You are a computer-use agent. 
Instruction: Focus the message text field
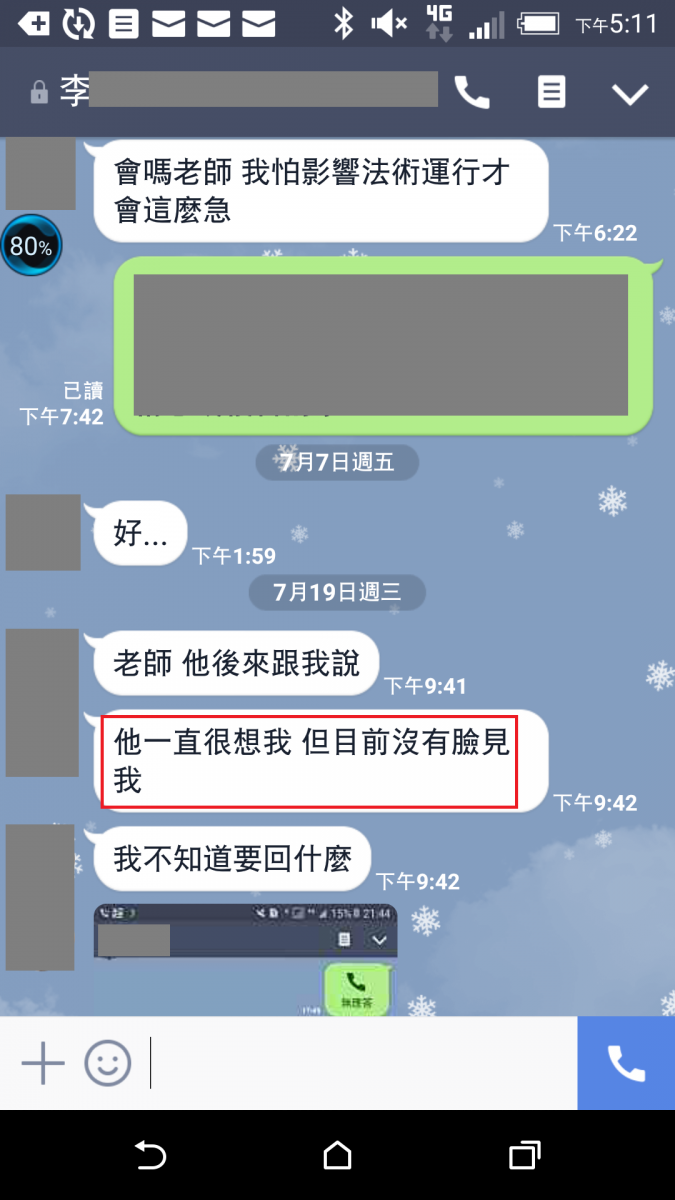point(360,1063)
